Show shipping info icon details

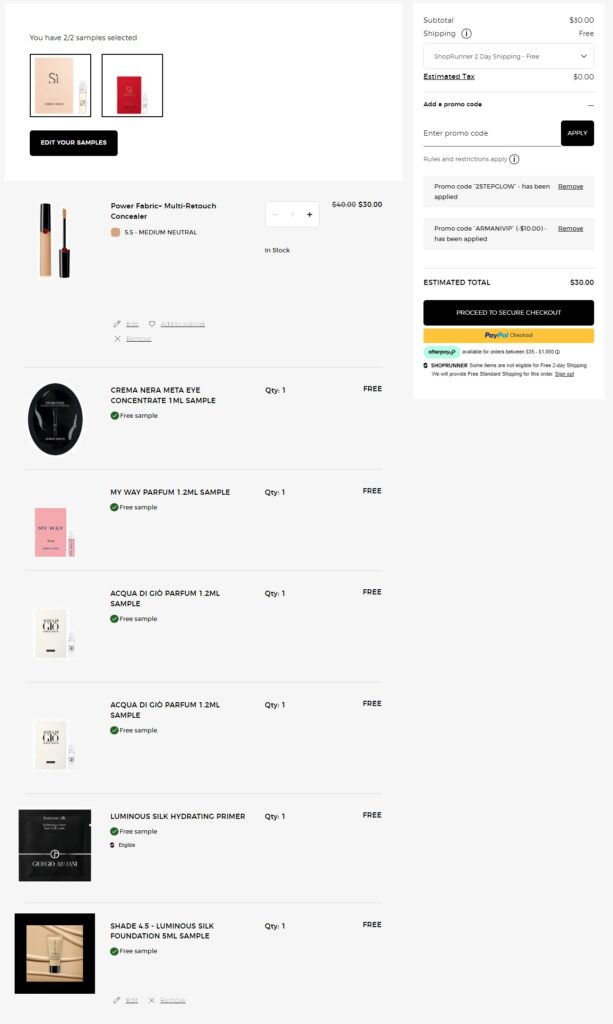pyautogui.click(x=466, y=33)
